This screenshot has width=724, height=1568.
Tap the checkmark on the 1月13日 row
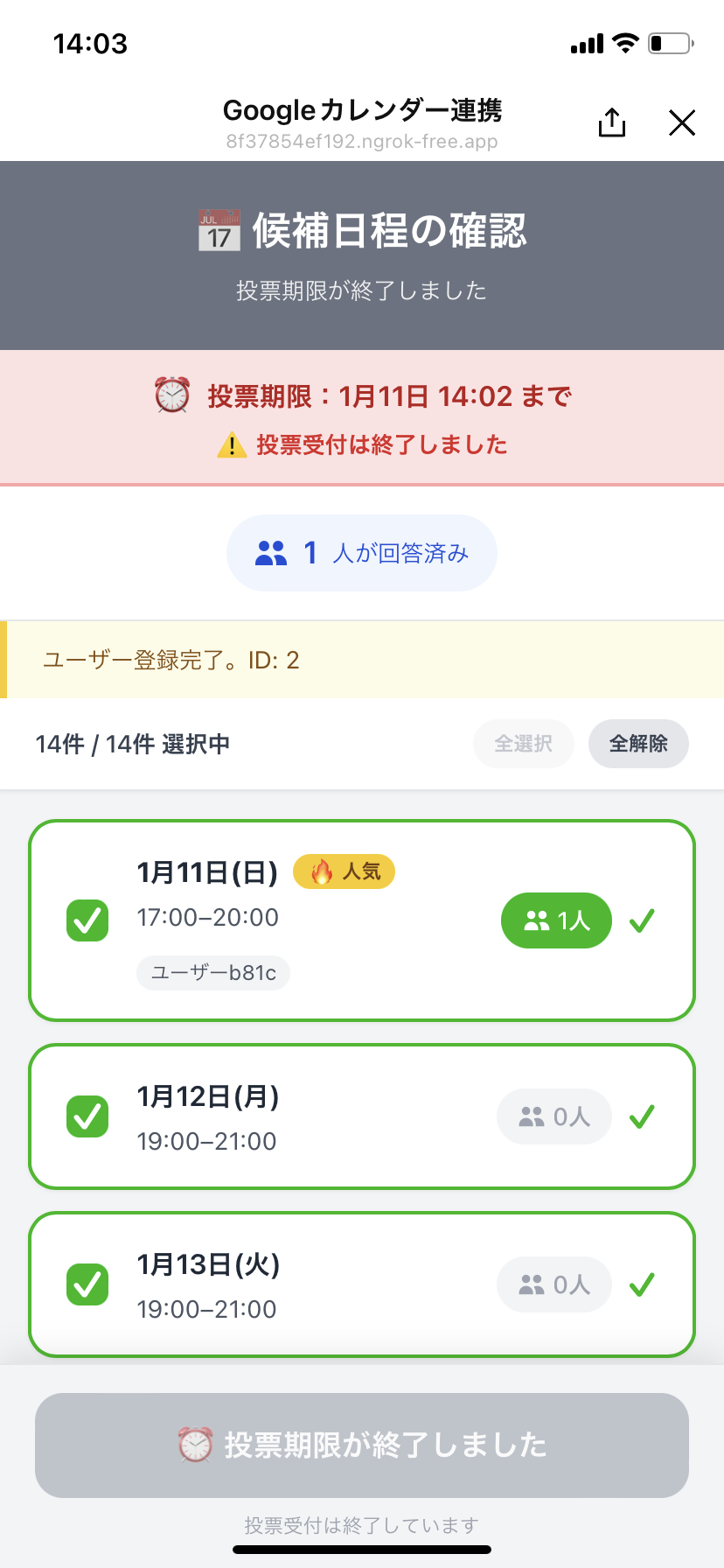click(x=643, y=1284)
